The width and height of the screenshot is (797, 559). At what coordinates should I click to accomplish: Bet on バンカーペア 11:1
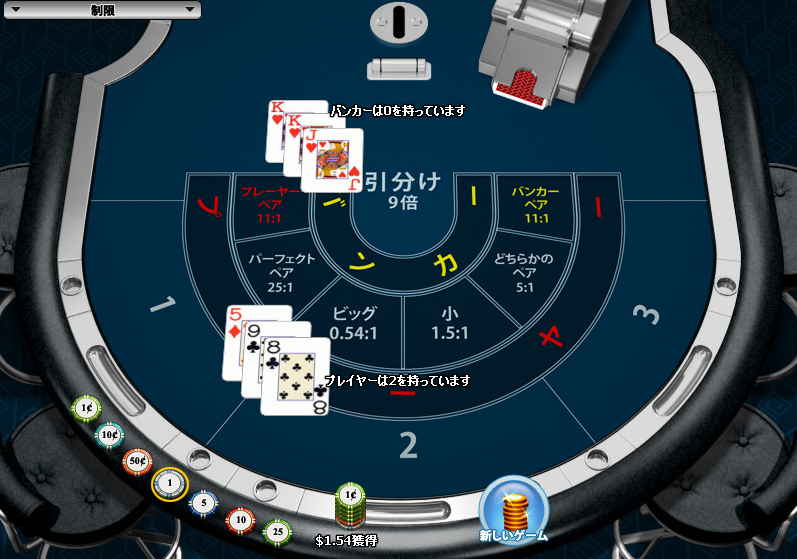tap(536, 205)
